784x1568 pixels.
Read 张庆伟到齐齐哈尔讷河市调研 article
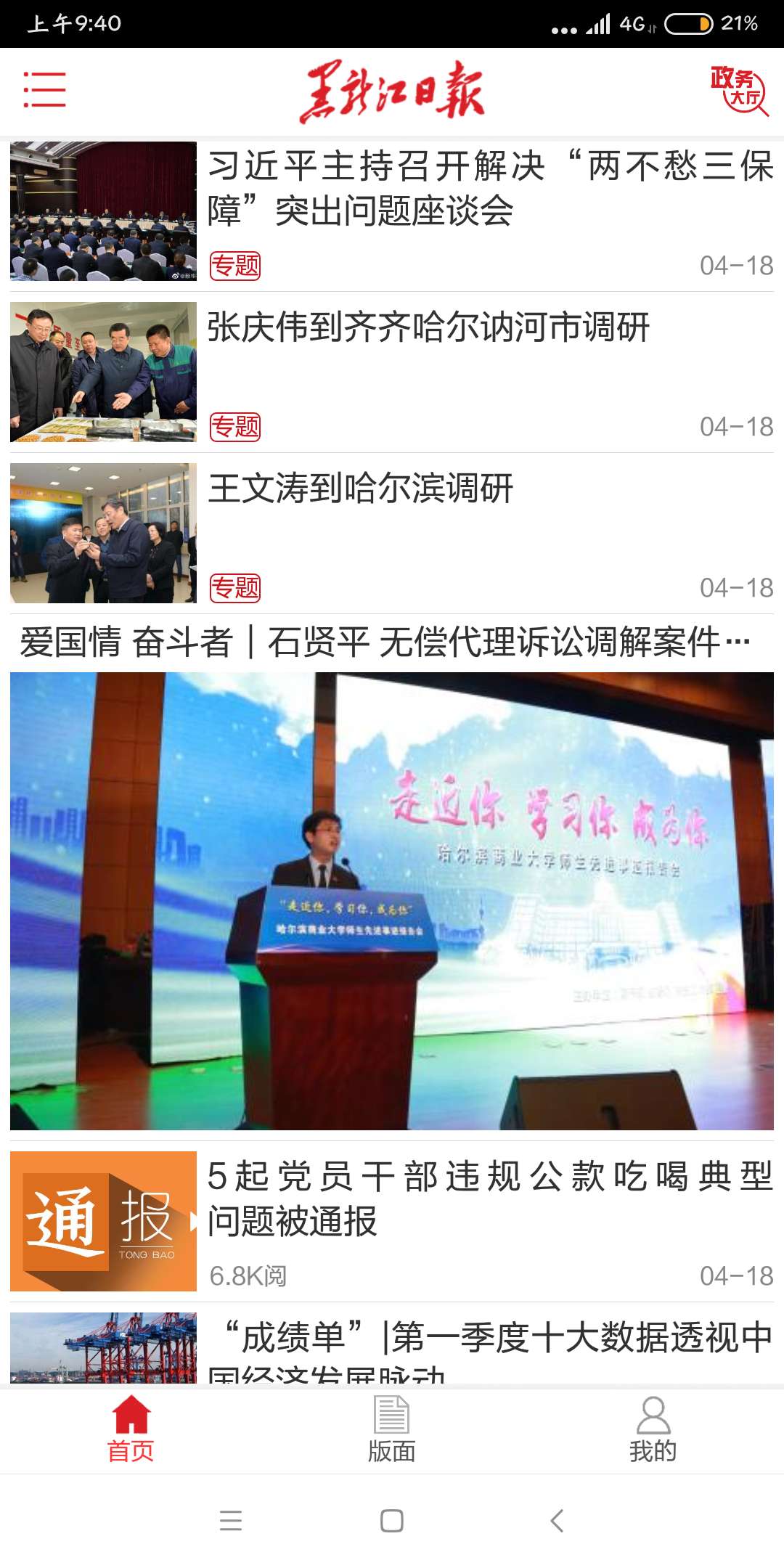[x=428, y=327]
